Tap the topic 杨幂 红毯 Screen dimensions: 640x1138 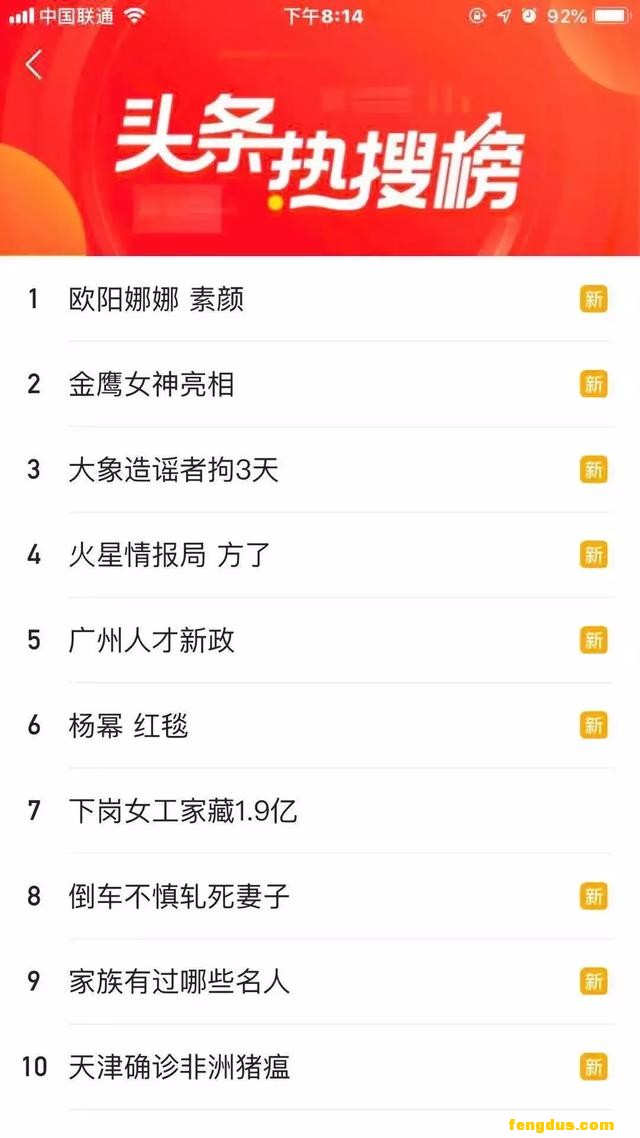point(128,726)
